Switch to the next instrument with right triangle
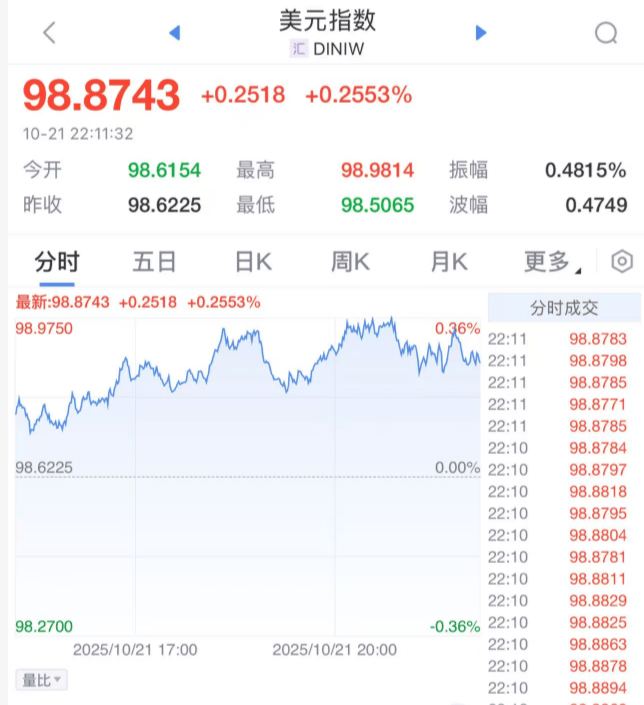The height and width of the screenshot is (705, 644). tap(481, 33)
